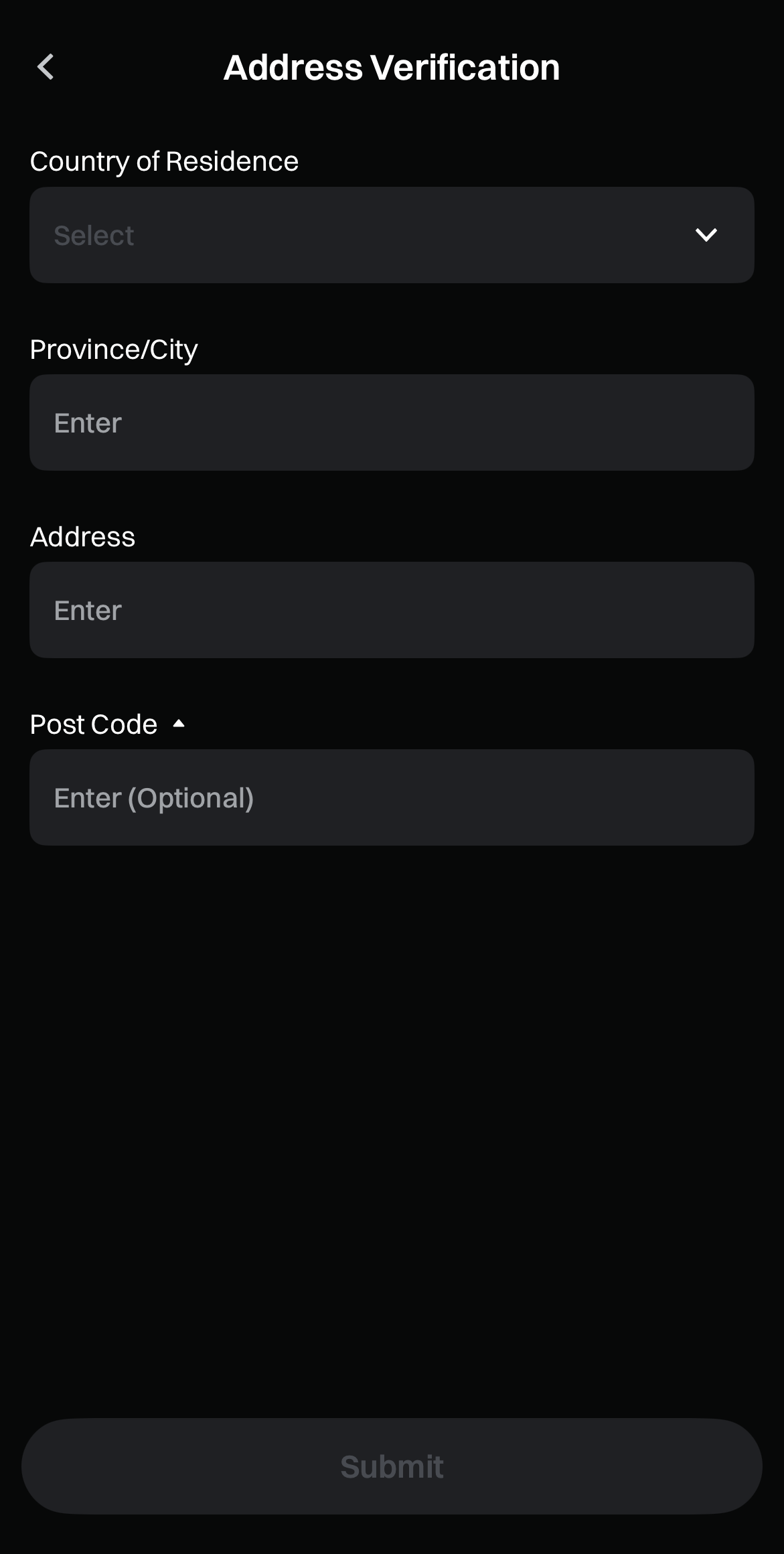The height and width of the screenshot is (1554, 784).
Task: Click the Address Verification title
Action: pyautogui.click(x=392, y=67)
